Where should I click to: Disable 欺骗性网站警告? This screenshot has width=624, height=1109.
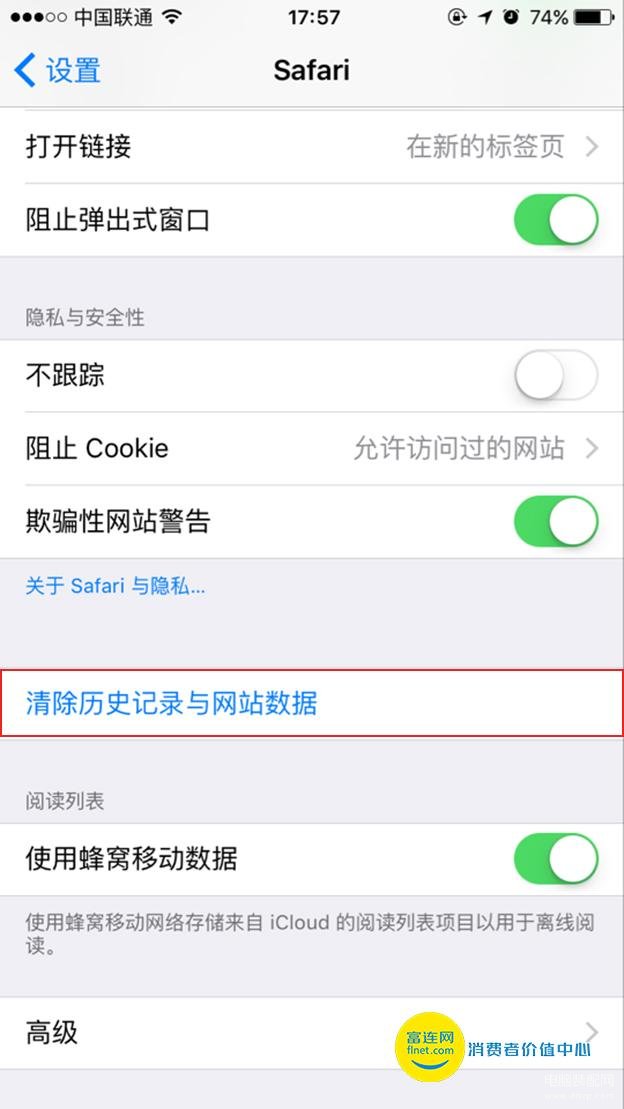click(x=555, y=521)
